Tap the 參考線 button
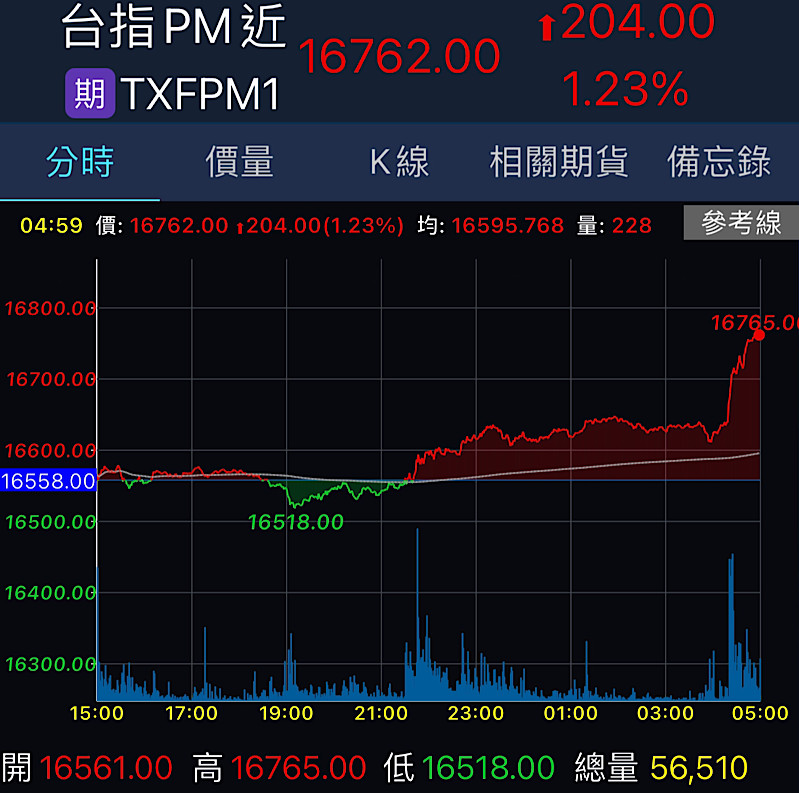 (741, 223)
